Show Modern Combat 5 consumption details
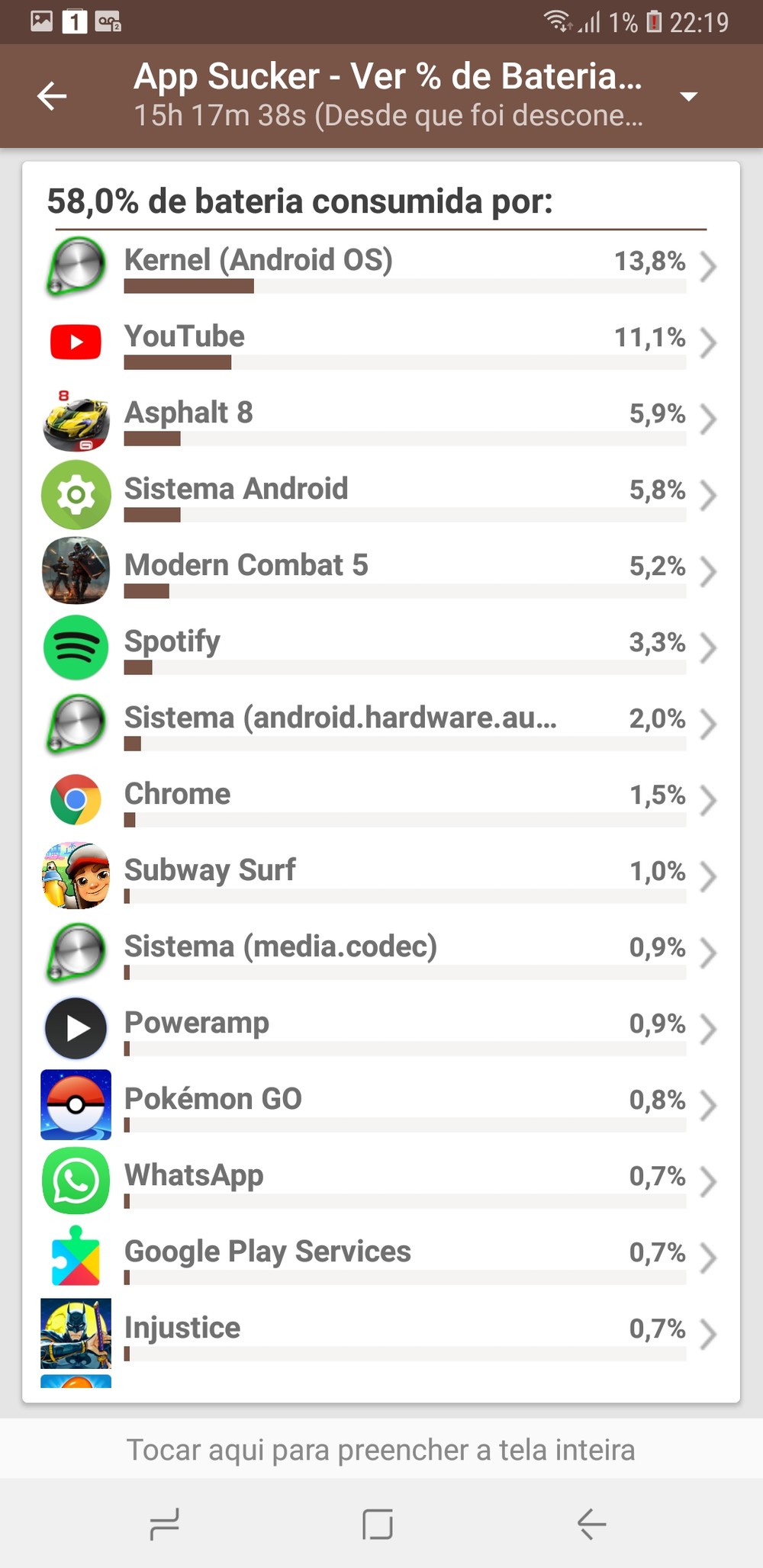Screen dimensions: 763x1568 (x=381, y=571)
